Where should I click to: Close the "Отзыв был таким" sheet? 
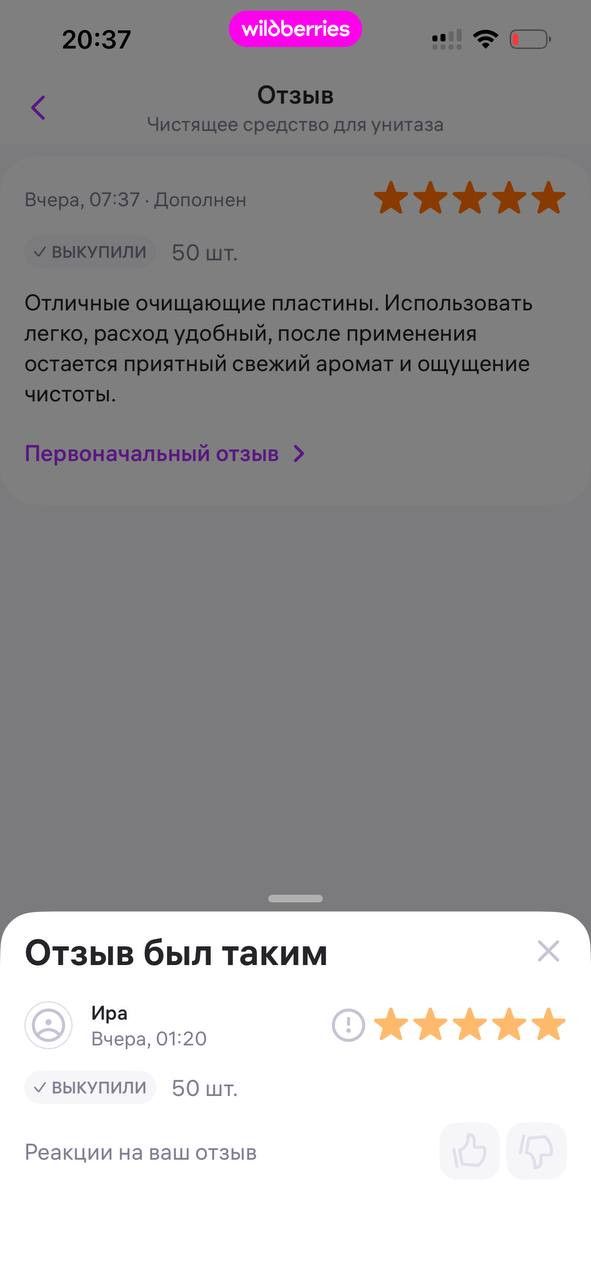click(x=548, y=951)
